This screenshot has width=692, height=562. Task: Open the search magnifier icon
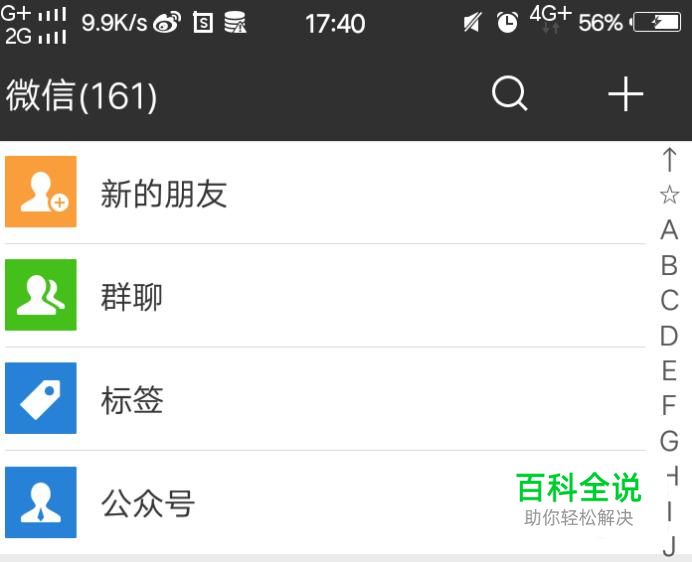click(x=510, y=94)
